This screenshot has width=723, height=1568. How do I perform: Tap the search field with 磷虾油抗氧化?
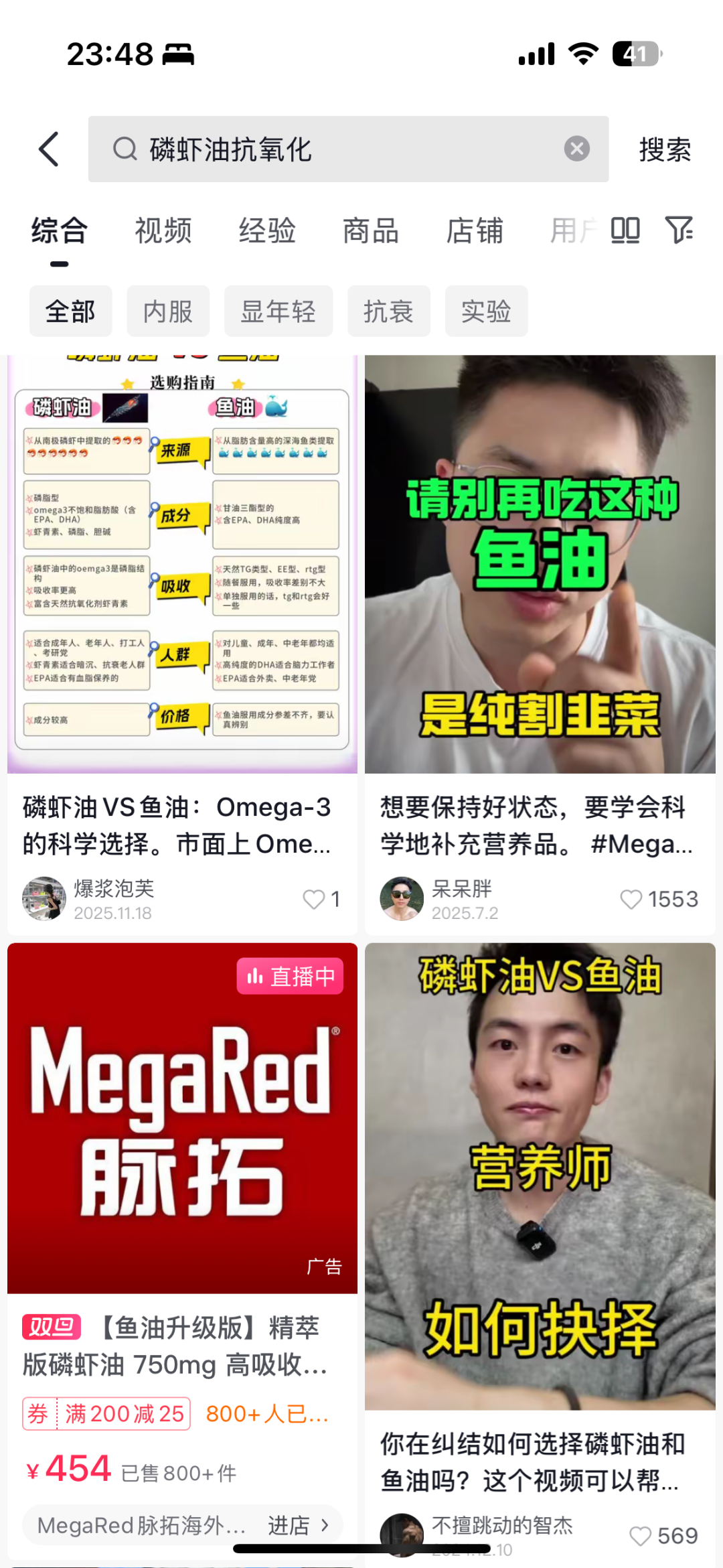coord(335,149)
